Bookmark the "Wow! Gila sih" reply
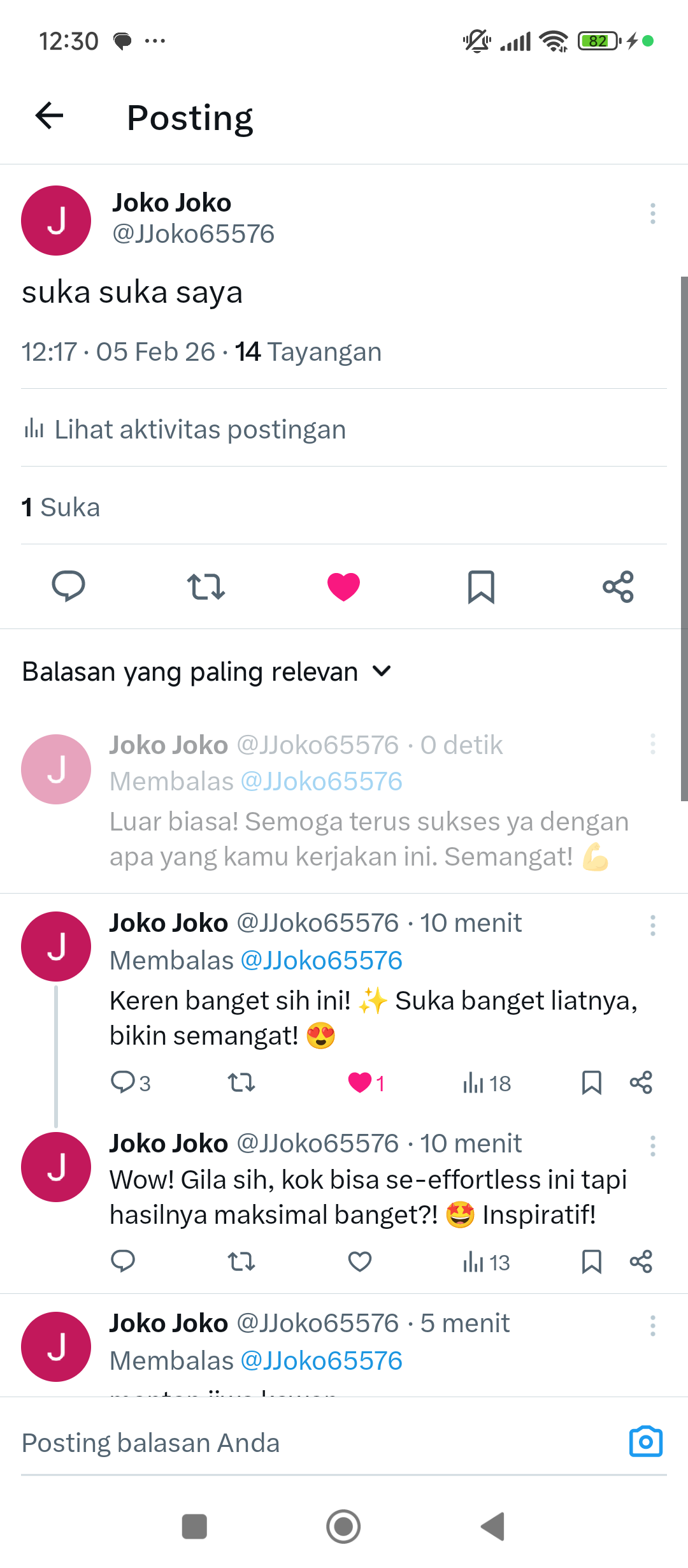688x1568 pixels. coord(591,1261)
